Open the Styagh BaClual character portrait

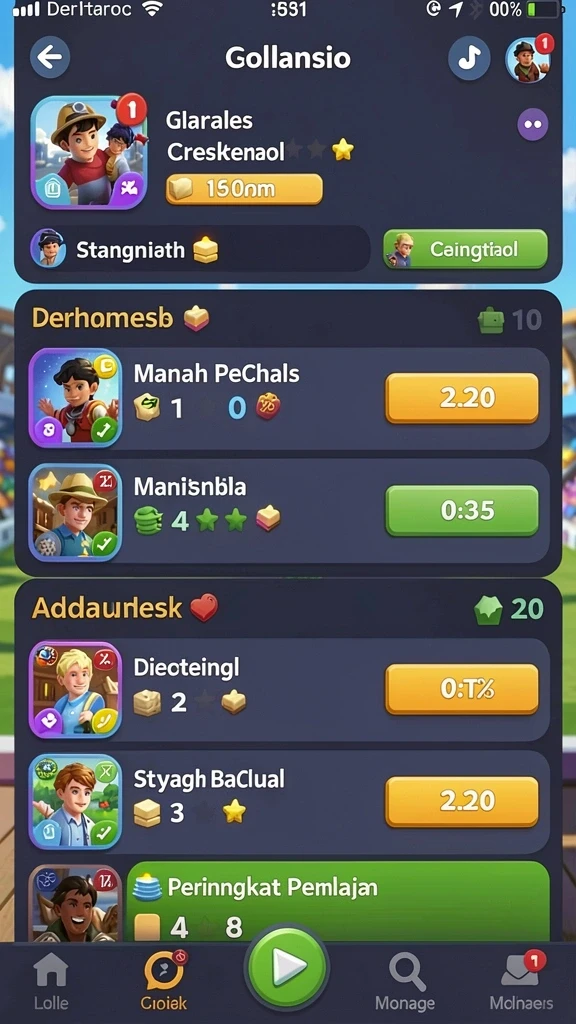(x=76, y=801)
